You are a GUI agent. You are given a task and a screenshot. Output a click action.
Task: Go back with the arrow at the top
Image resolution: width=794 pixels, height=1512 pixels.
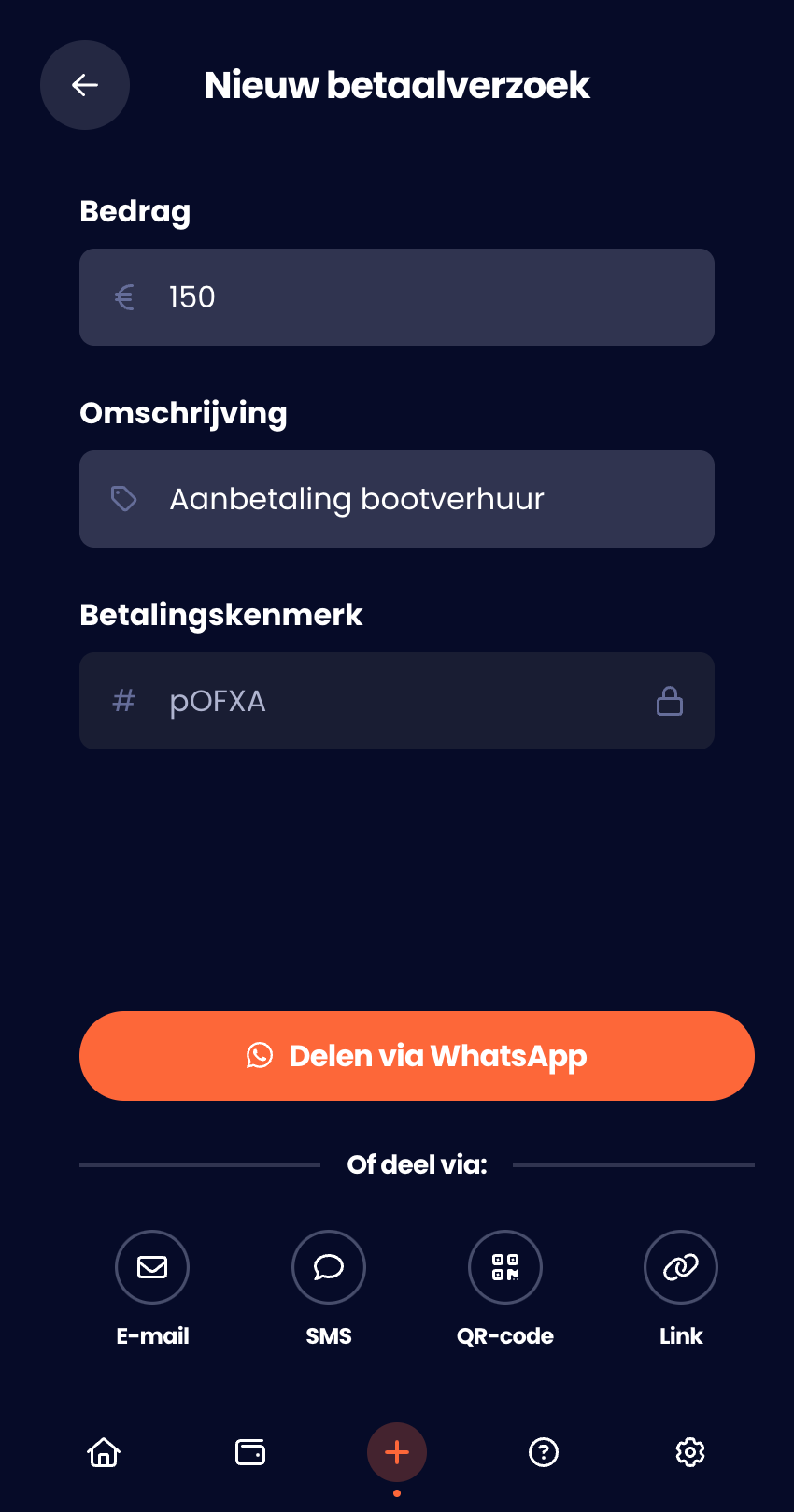click(84, 84)
